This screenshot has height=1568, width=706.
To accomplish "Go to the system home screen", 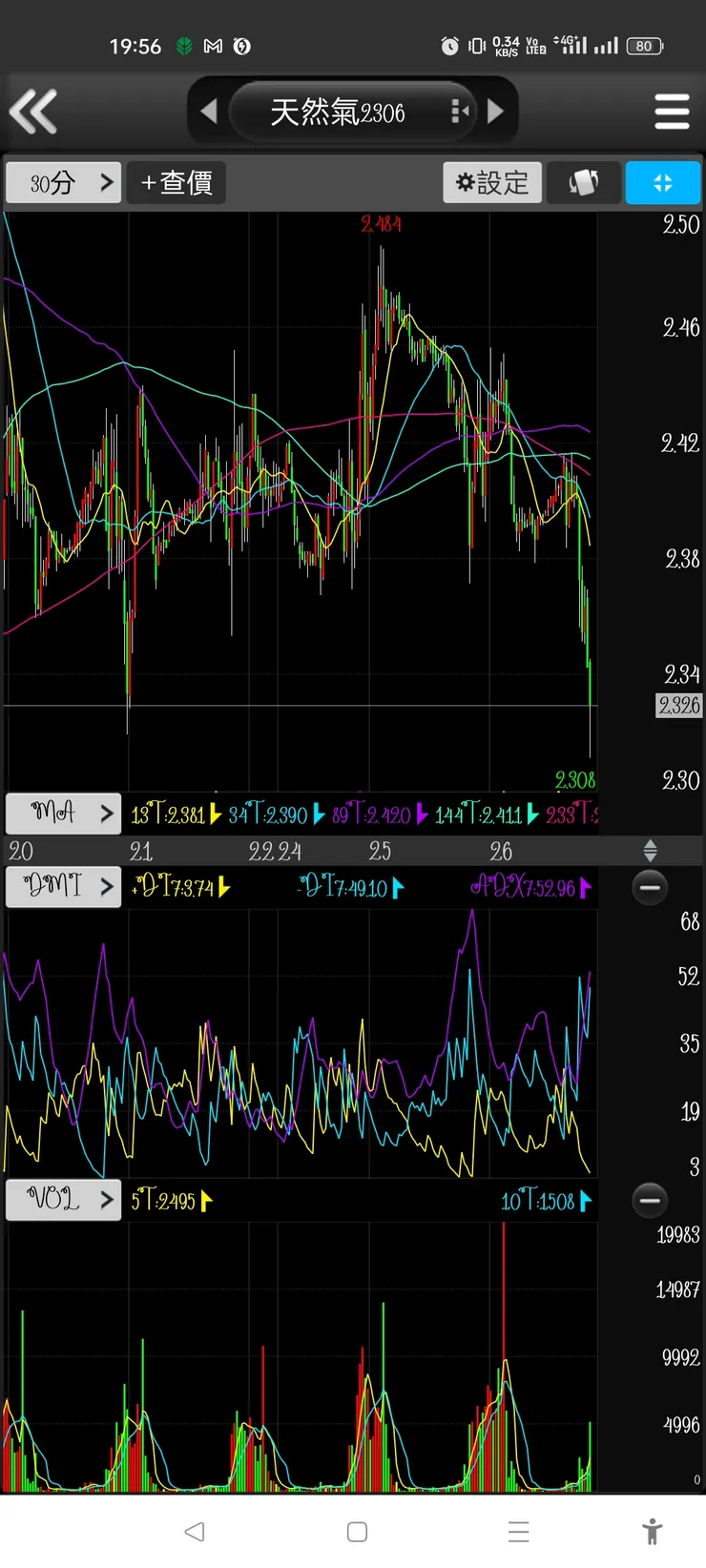I will (x=357, y=1532).
